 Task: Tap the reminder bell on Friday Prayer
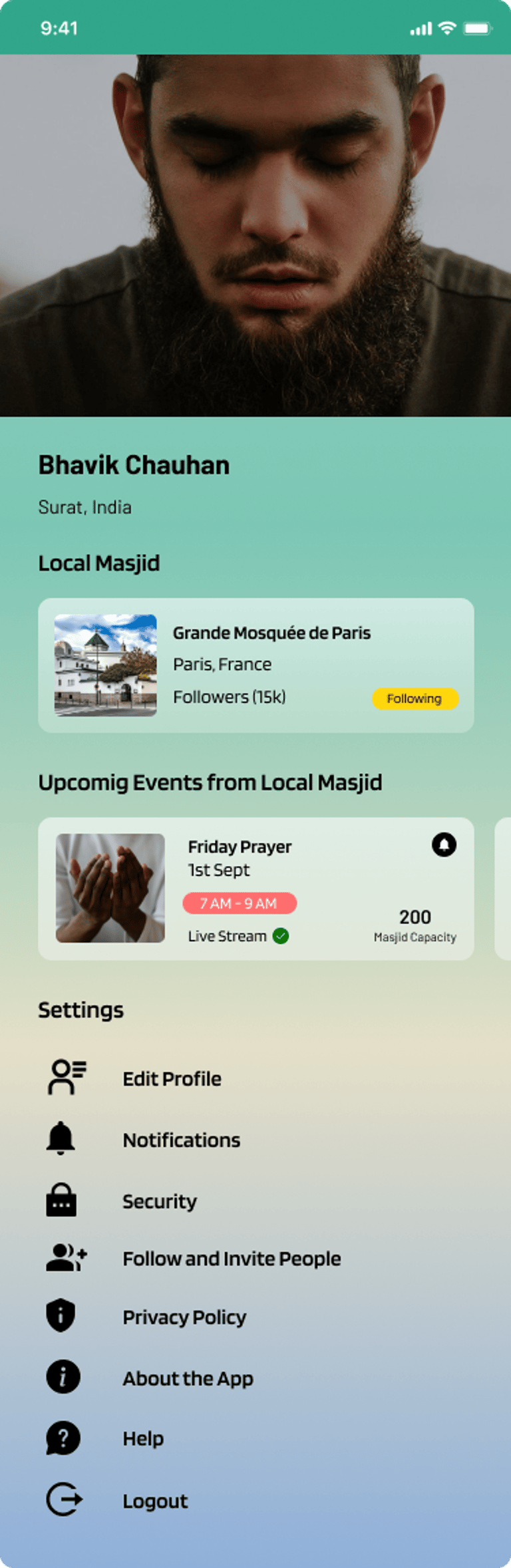(x=444, y=845)
